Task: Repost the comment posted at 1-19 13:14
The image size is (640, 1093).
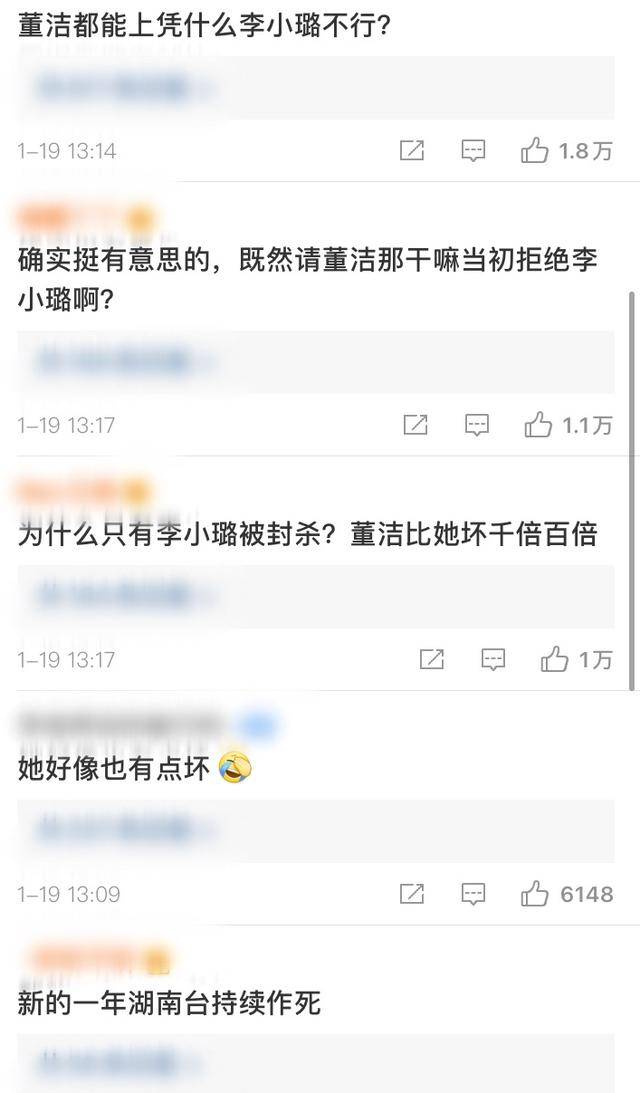Action: 412,151
